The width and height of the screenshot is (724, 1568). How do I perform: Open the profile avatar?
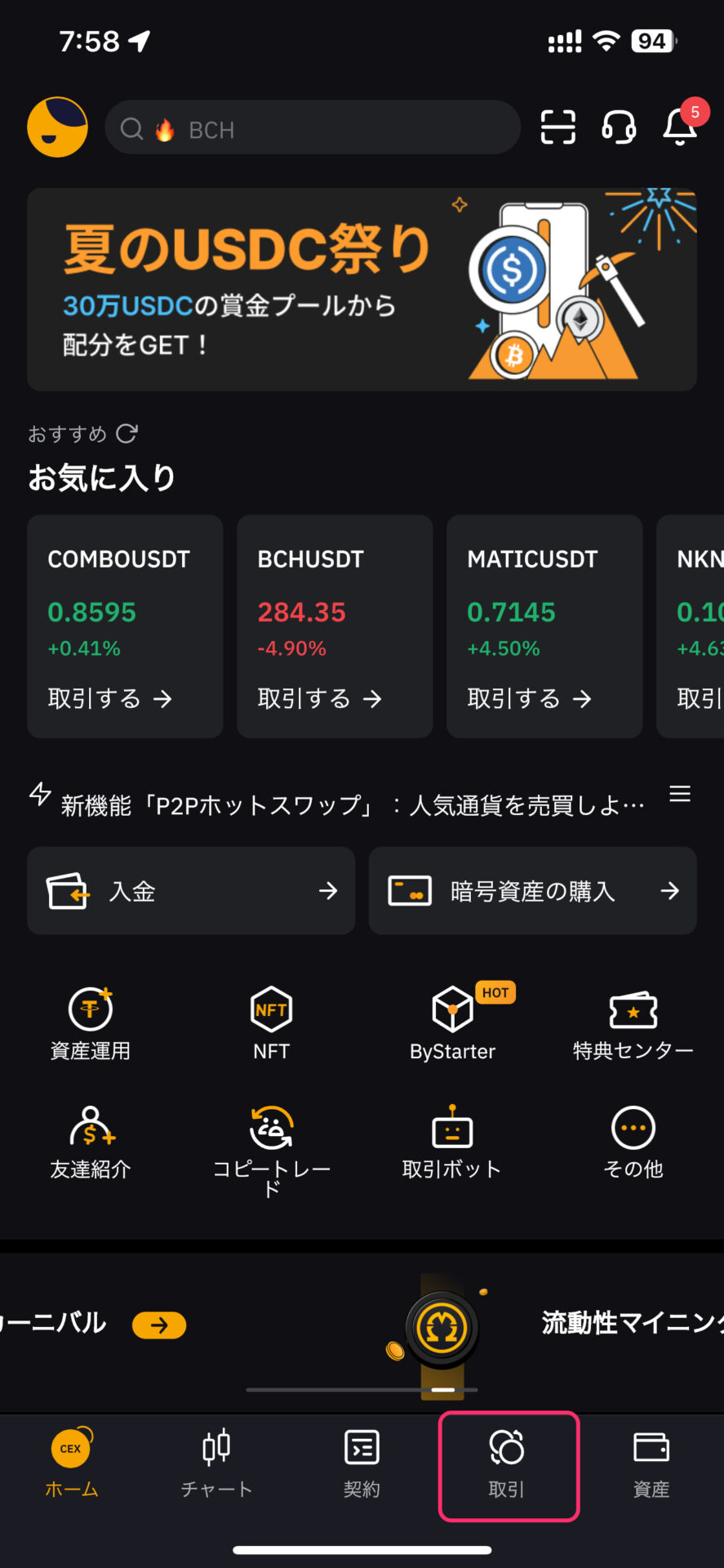click(x=57, y=127)
